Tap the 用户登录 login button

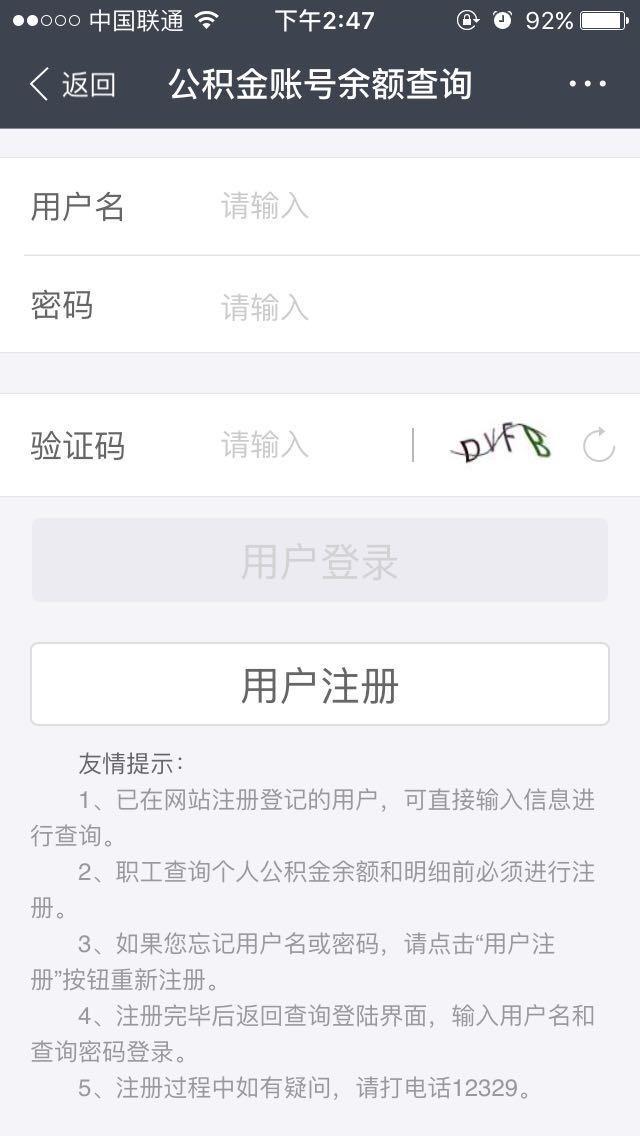click(320, 561)
